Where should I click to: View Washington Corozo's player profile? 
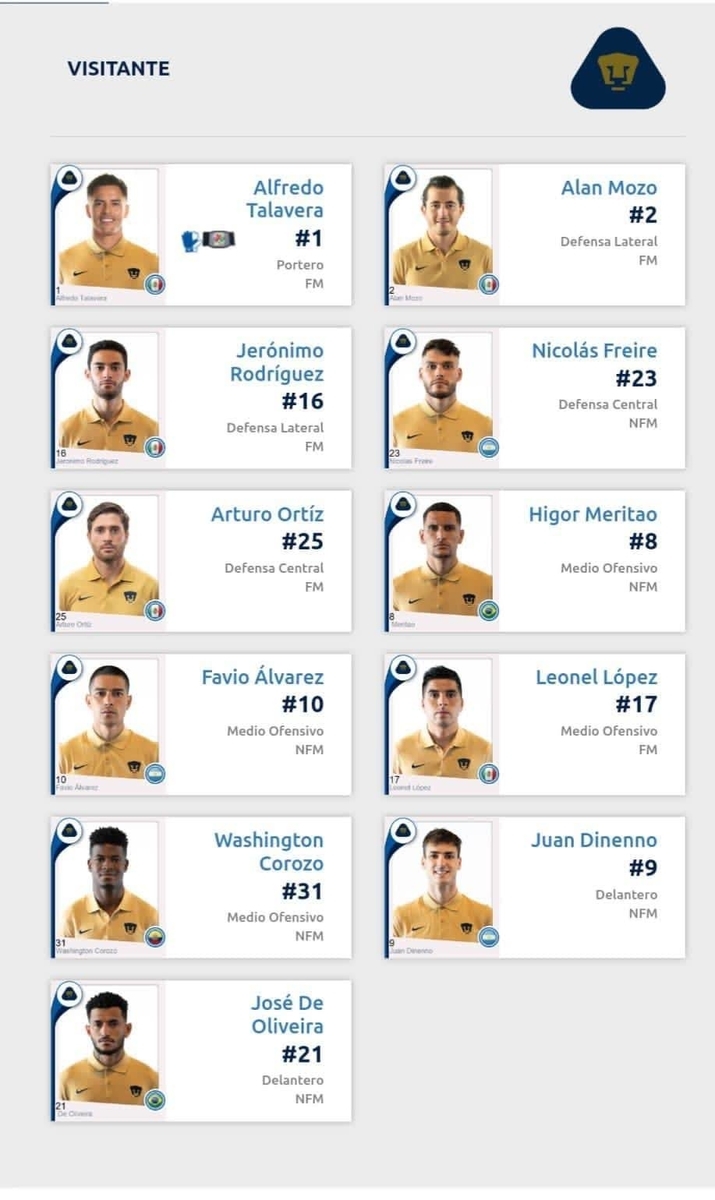tap(201, 887)
